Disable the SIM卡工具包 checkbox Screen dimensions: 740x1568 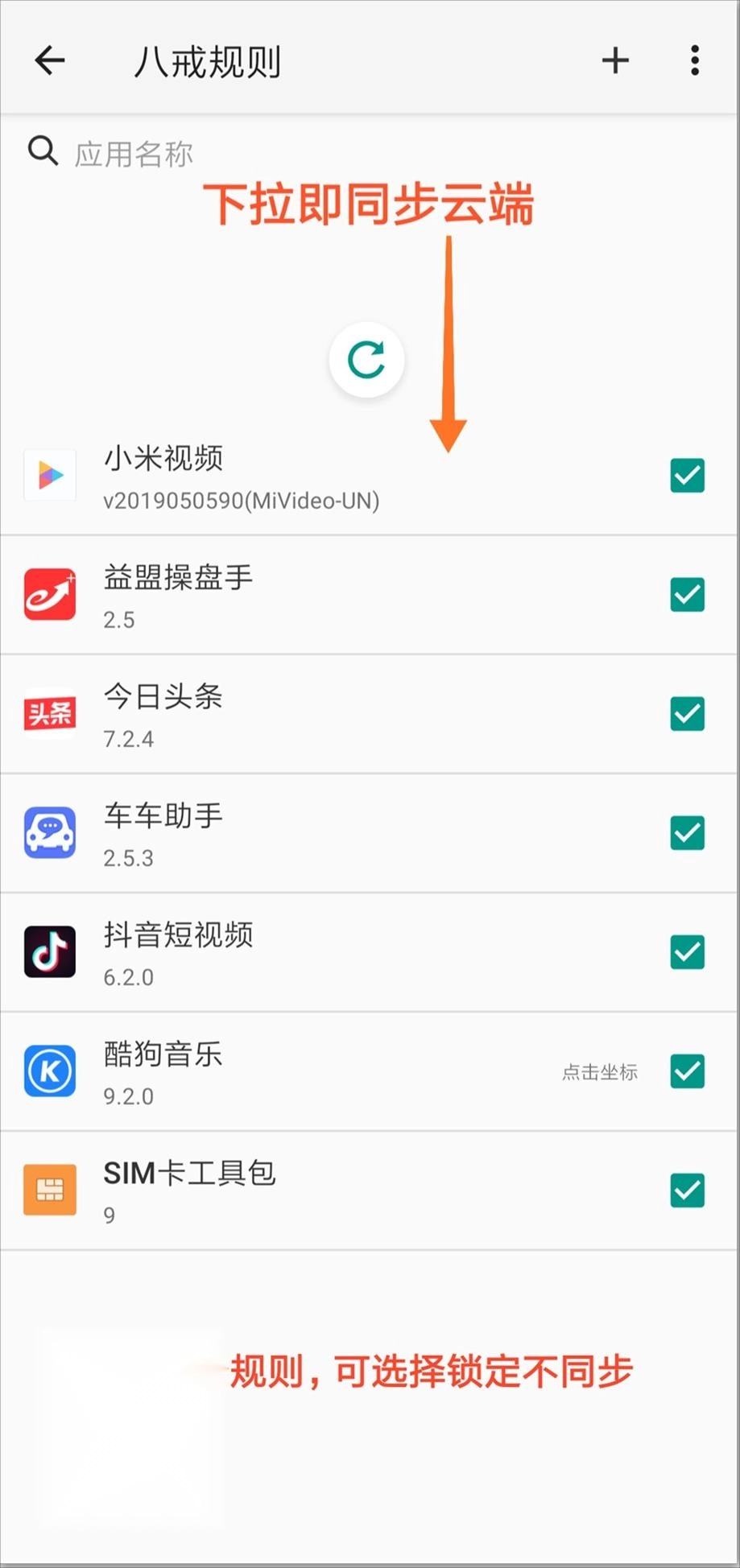688,1190
